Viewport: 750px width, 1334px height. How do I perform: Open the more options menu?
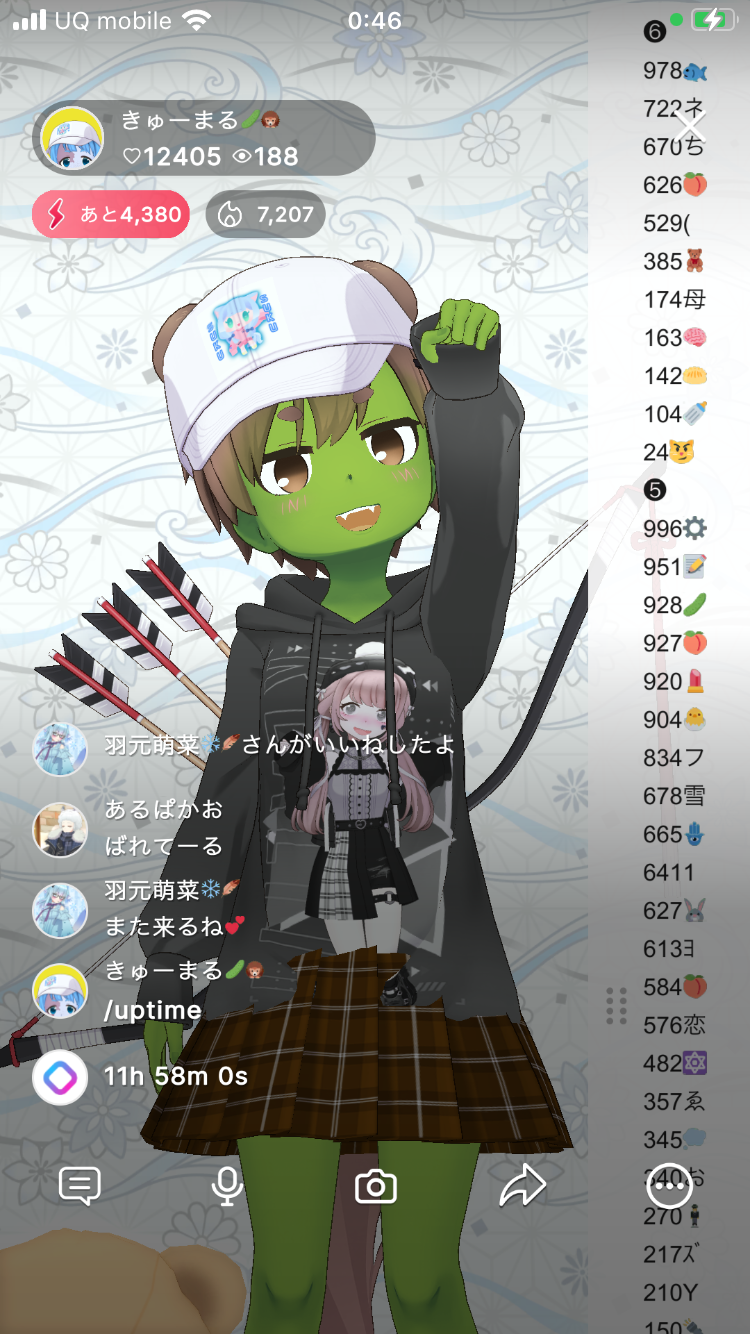[669, 1187]
